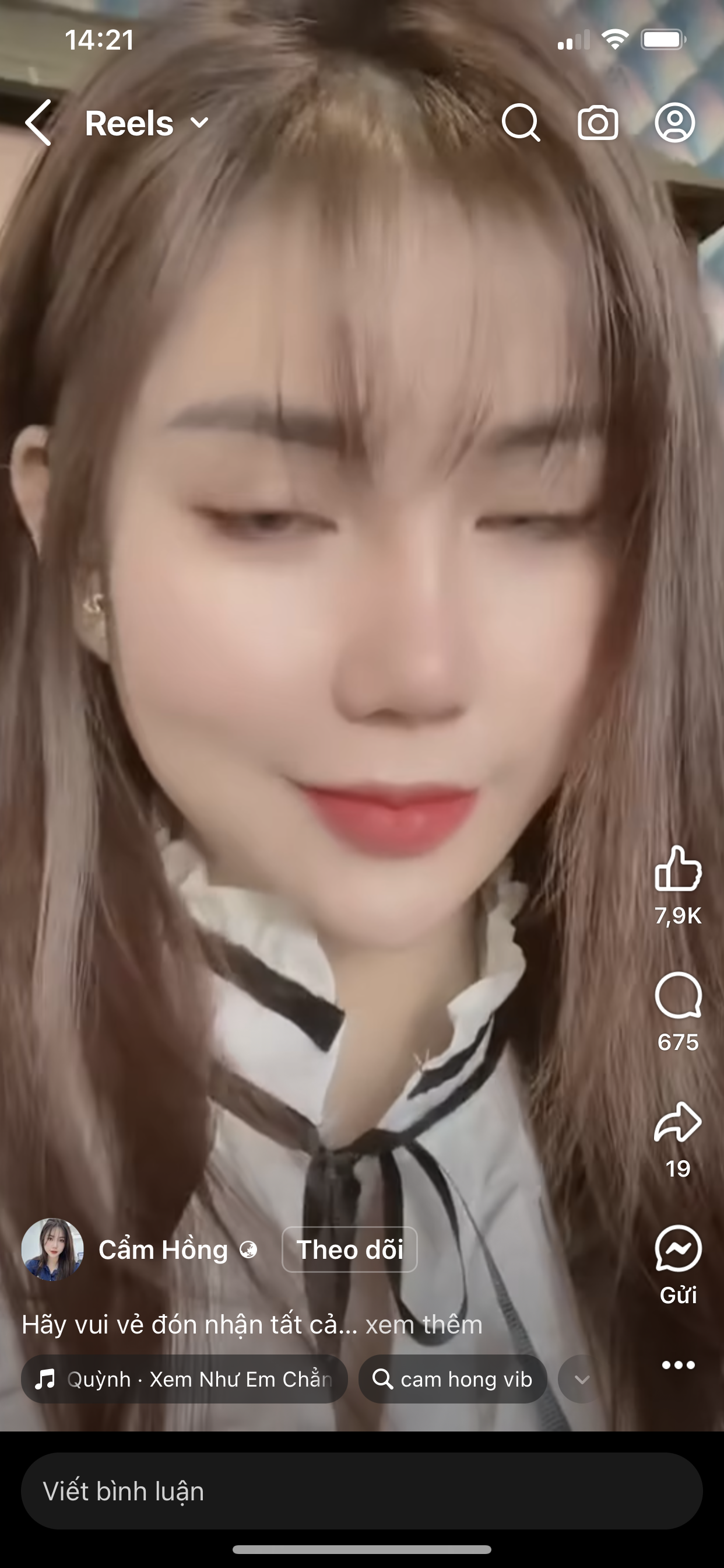724x1568 pixels.
Task: Tap Theo dõi to follow Cẩm Hồng
Action: tap(349, 1249)
